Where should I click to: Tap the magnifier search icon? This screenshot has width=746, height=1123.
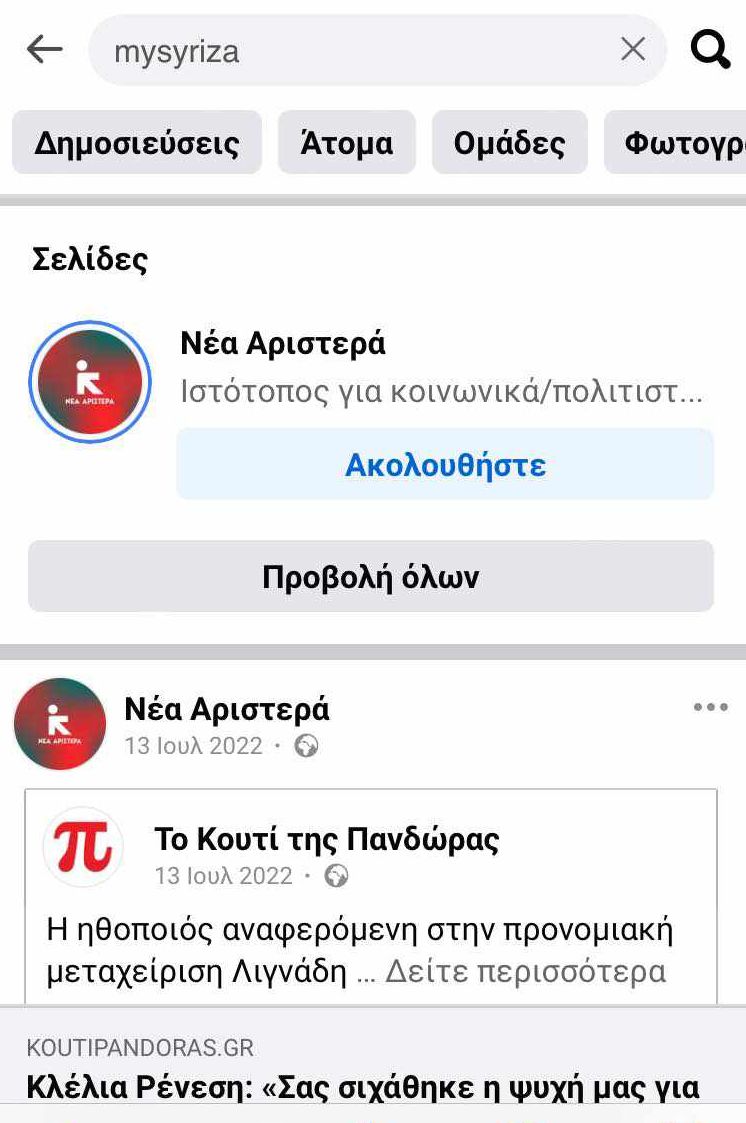click(x=710, y=49)
